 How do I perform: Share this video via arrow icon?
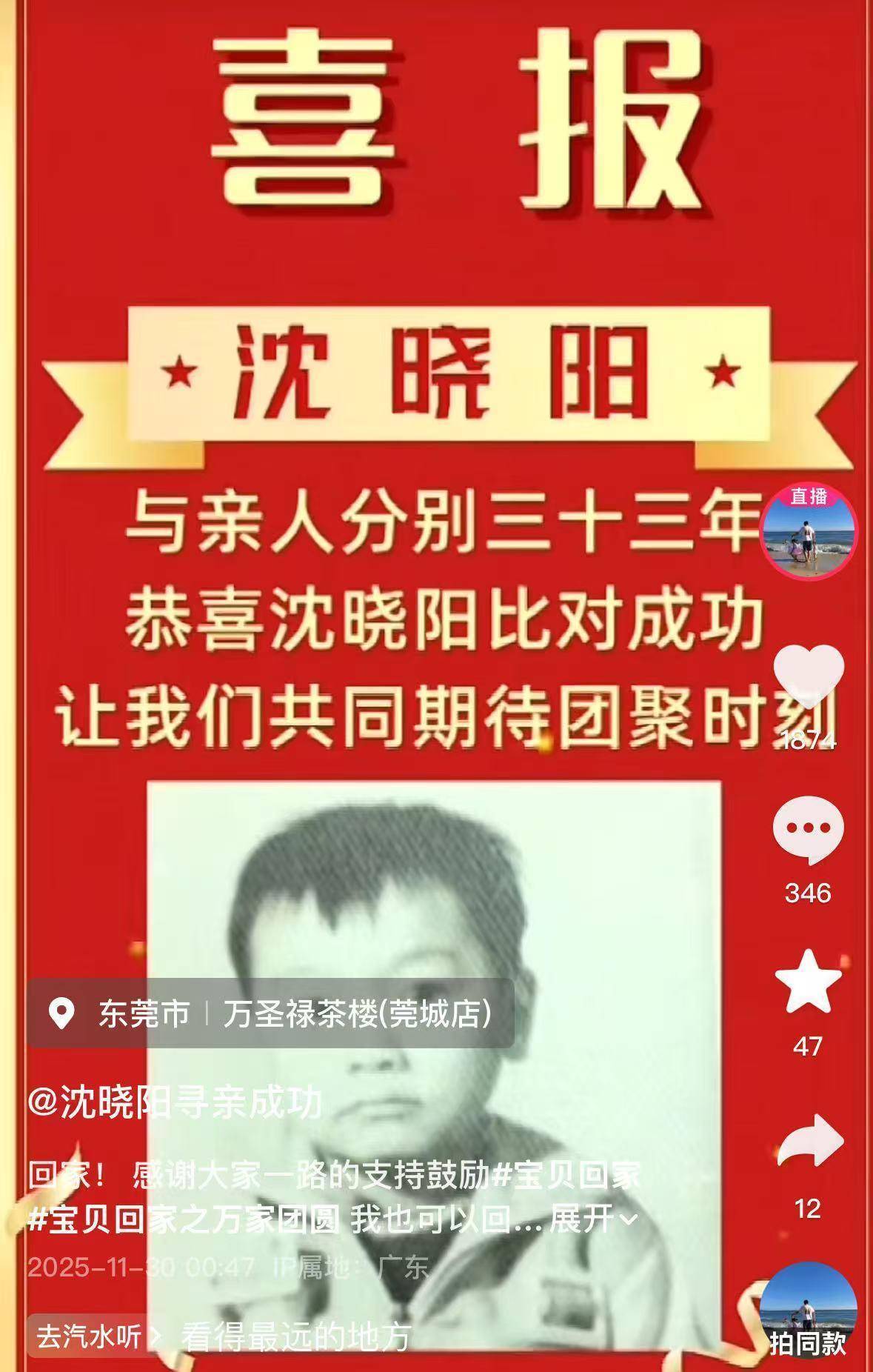(x=809, y=1142)
